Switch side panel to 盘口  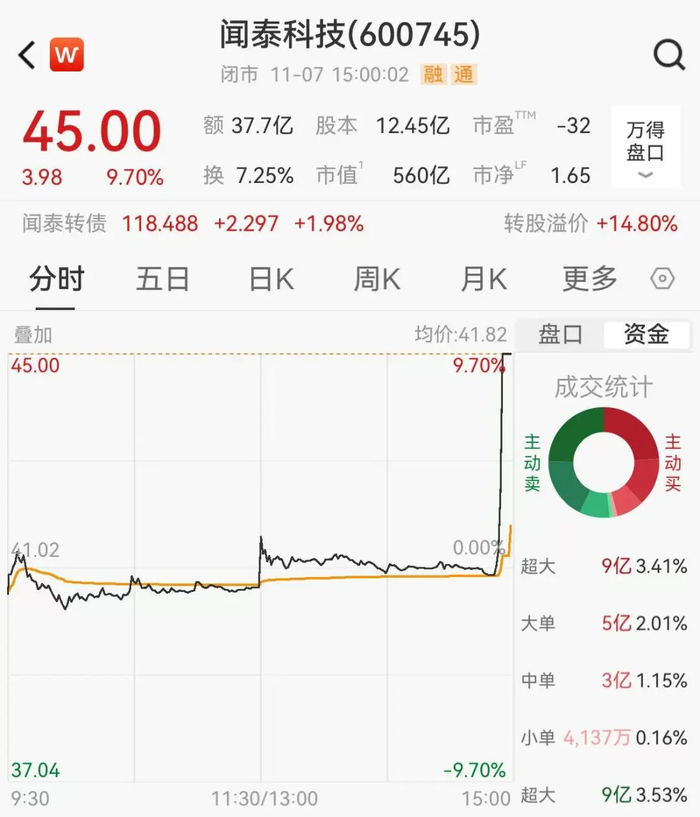(x=561, y=334)
